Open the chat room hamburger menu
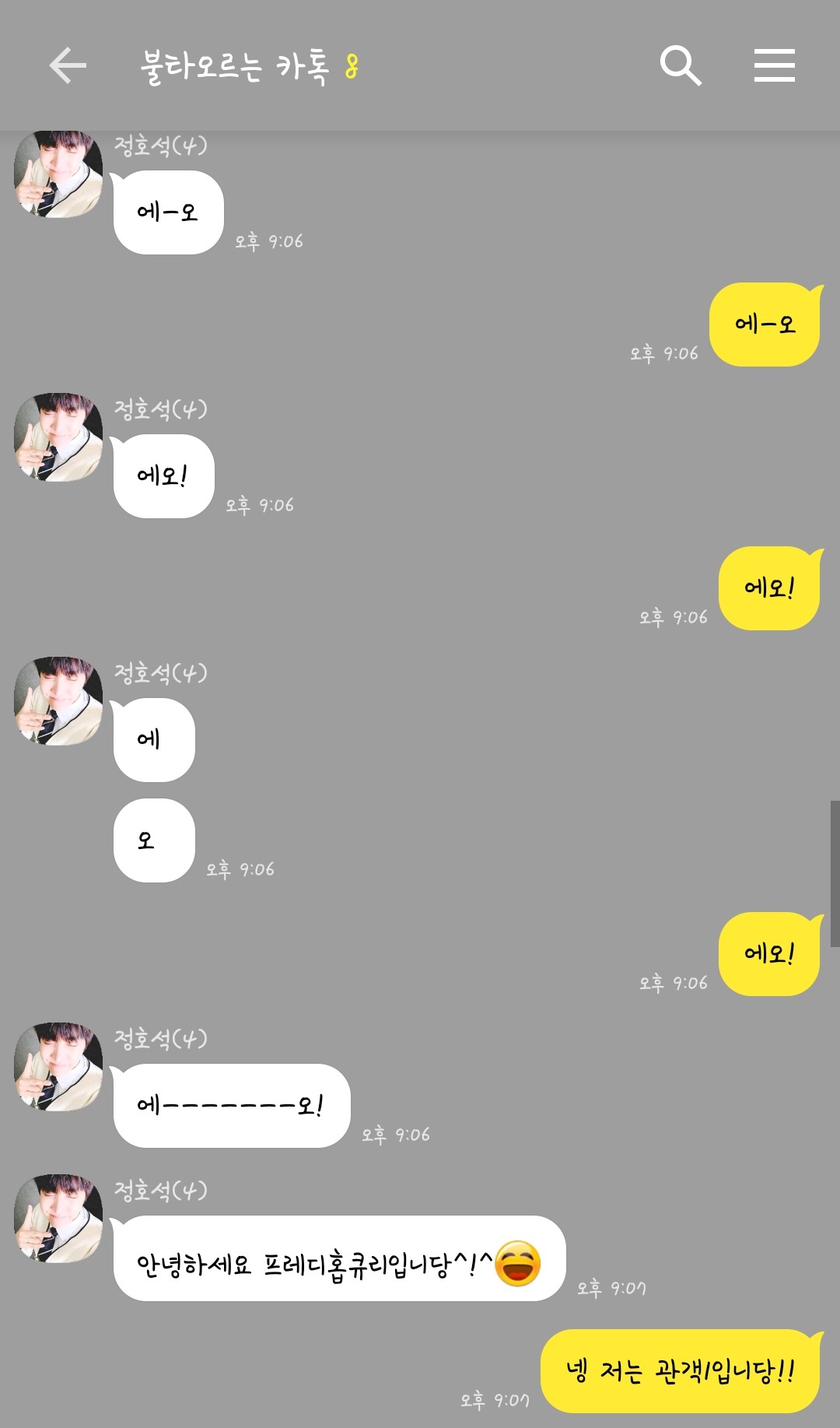This screenshot has width=840, height=1428. (x=774, y=65)
